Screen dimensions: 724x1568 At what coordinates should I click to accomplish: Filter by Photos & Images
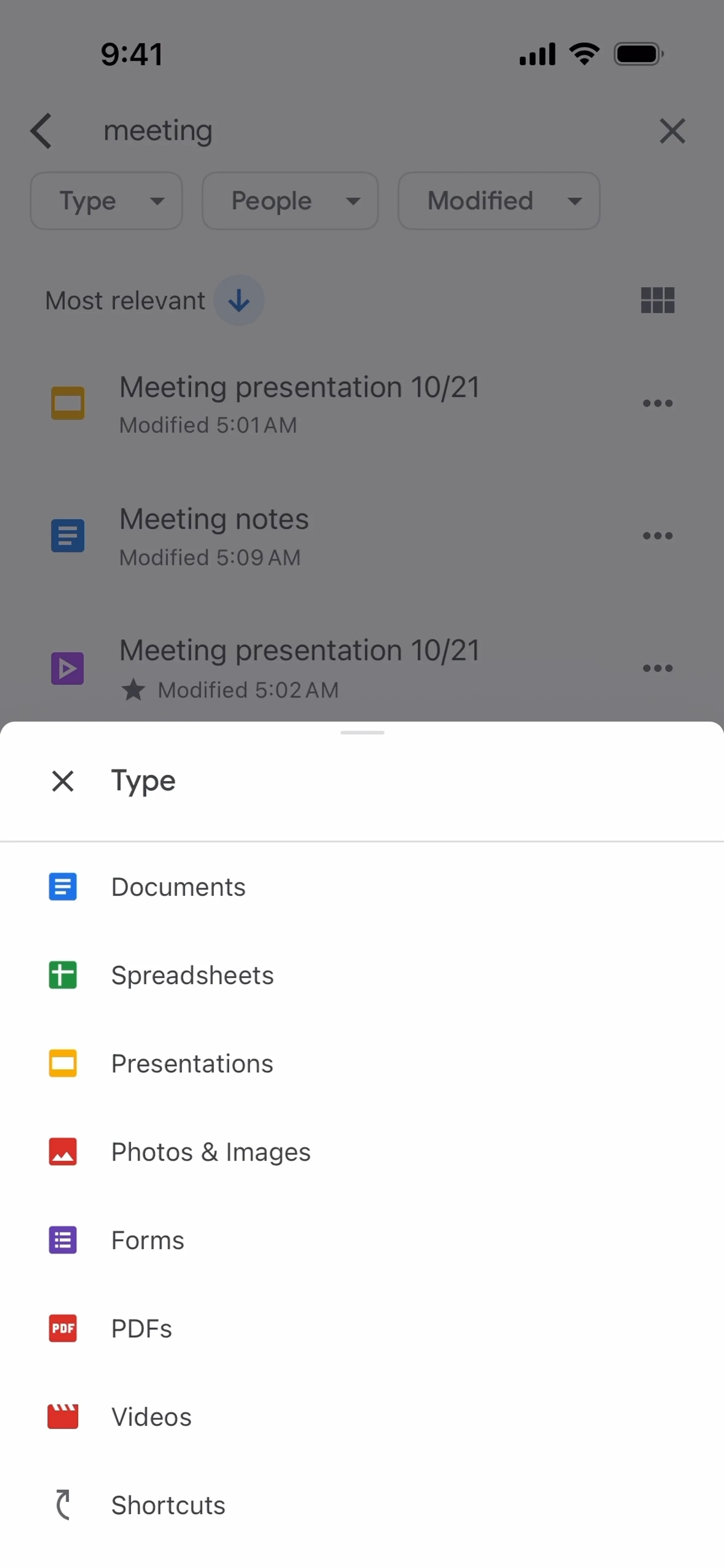click(210, 1152)
